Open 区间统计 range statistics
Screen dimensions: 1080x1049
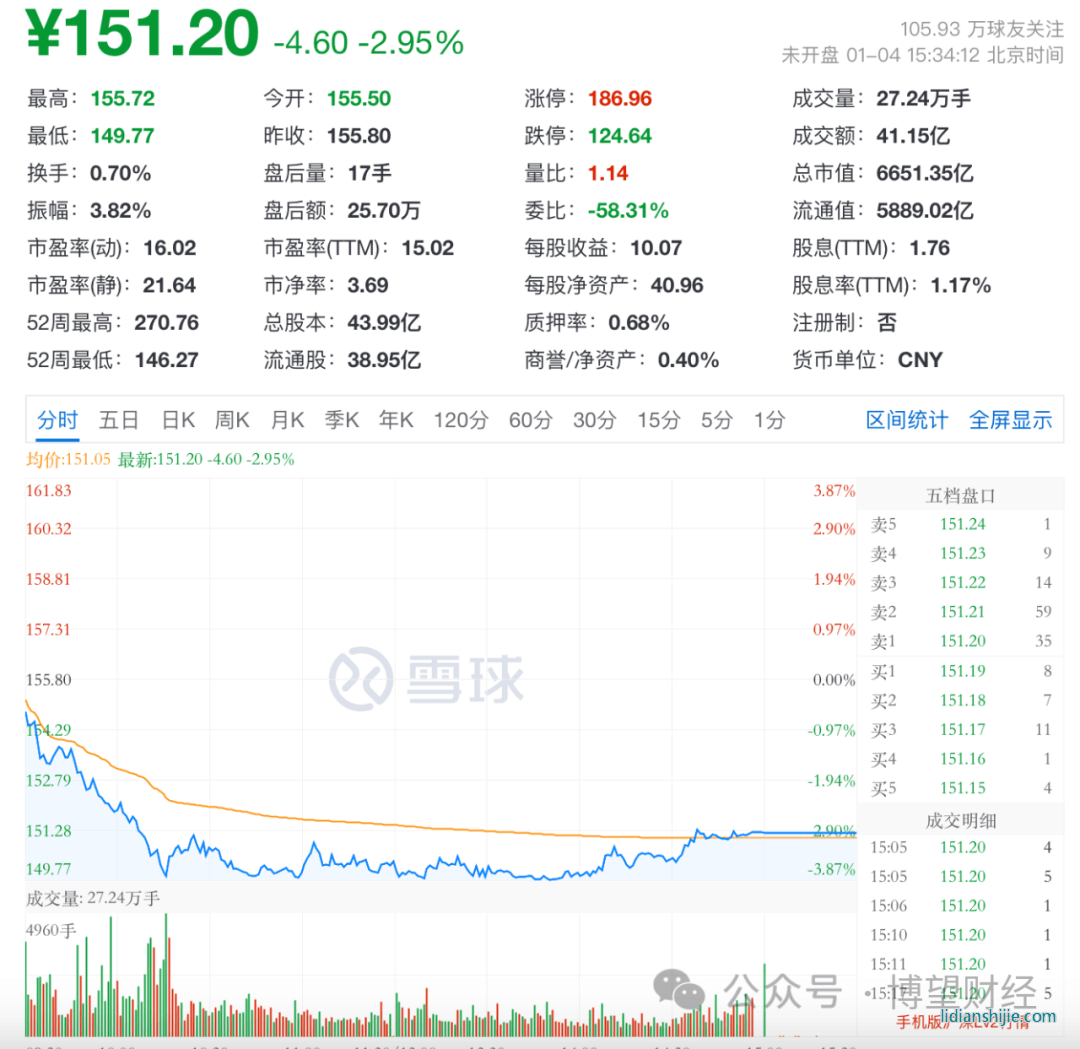(x=907, y=420)
